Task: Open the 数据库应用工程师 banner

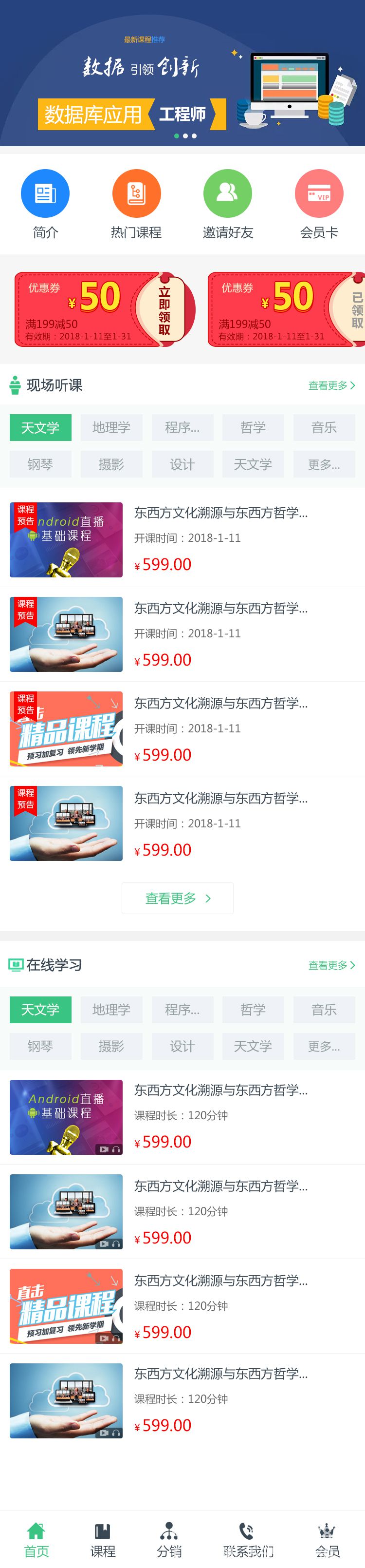Action: pyautogui.click(x=182, y=73)
